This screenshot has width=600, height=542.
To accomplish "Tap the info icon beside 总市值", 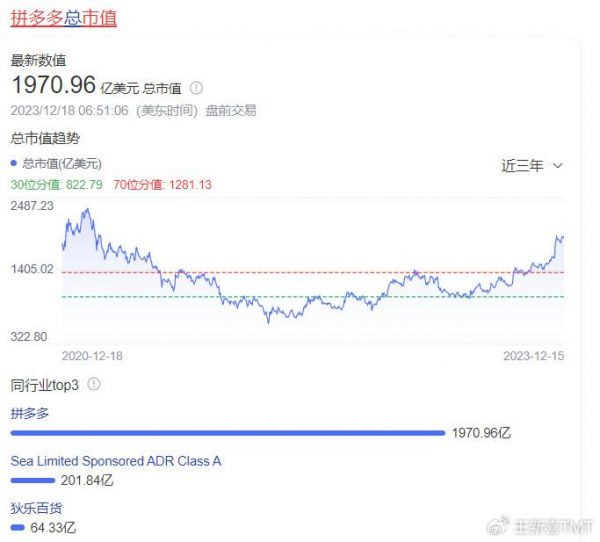I will pos(196,88).
